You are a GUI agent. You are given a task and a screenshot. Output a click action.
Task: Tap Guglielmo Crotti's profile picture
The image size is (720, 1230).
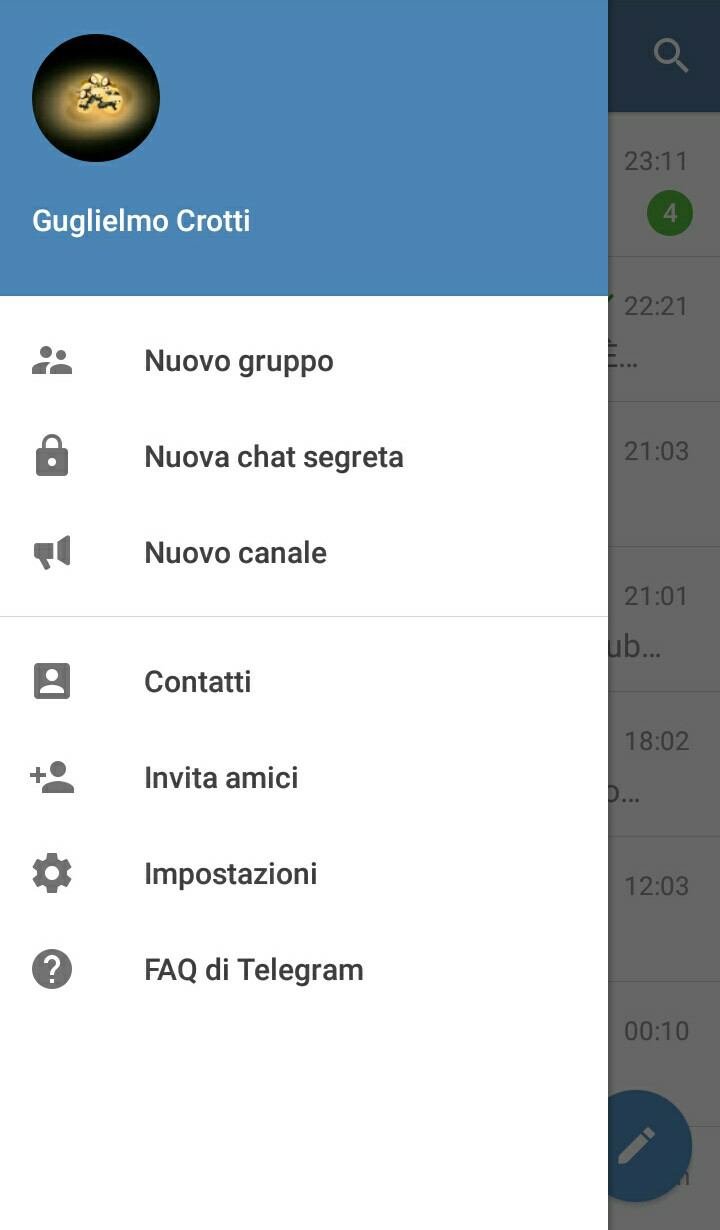pyautogui.click(x=96, y=98)
